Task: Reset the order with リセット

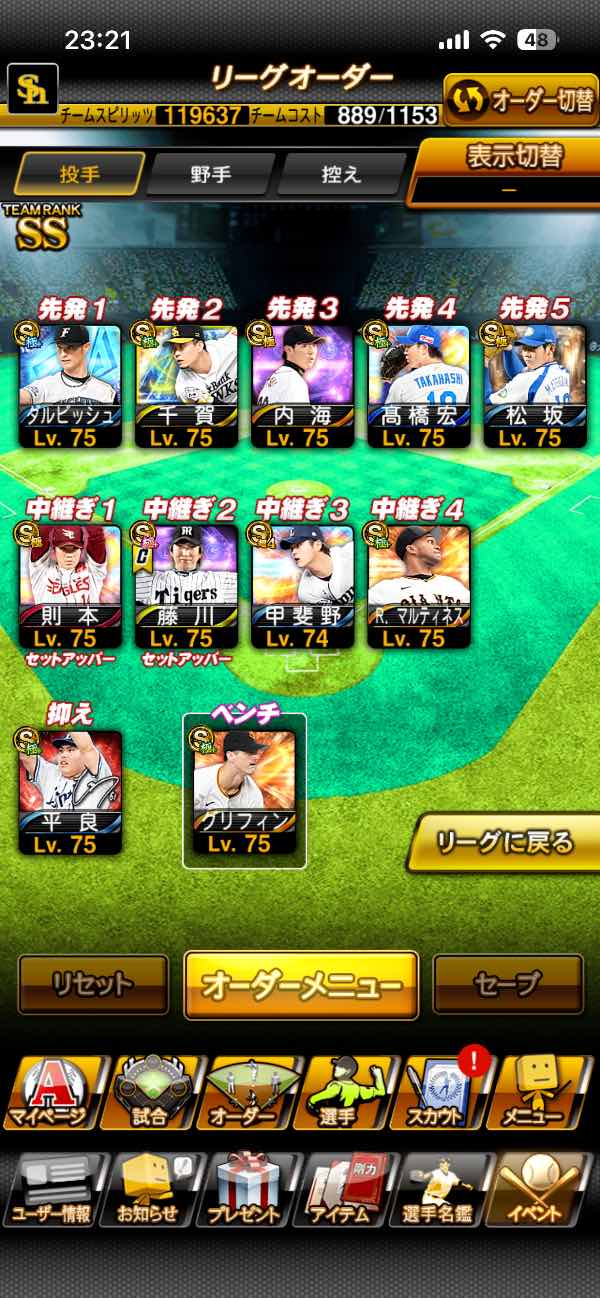Action: [93, 984]
